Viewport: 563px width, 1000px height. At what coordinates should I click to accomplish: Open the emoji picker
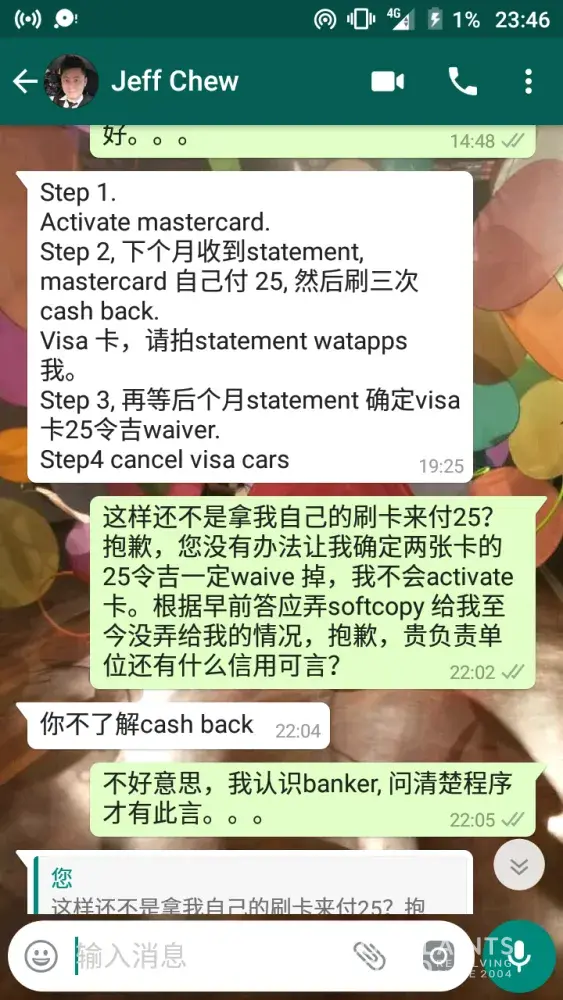41,955
